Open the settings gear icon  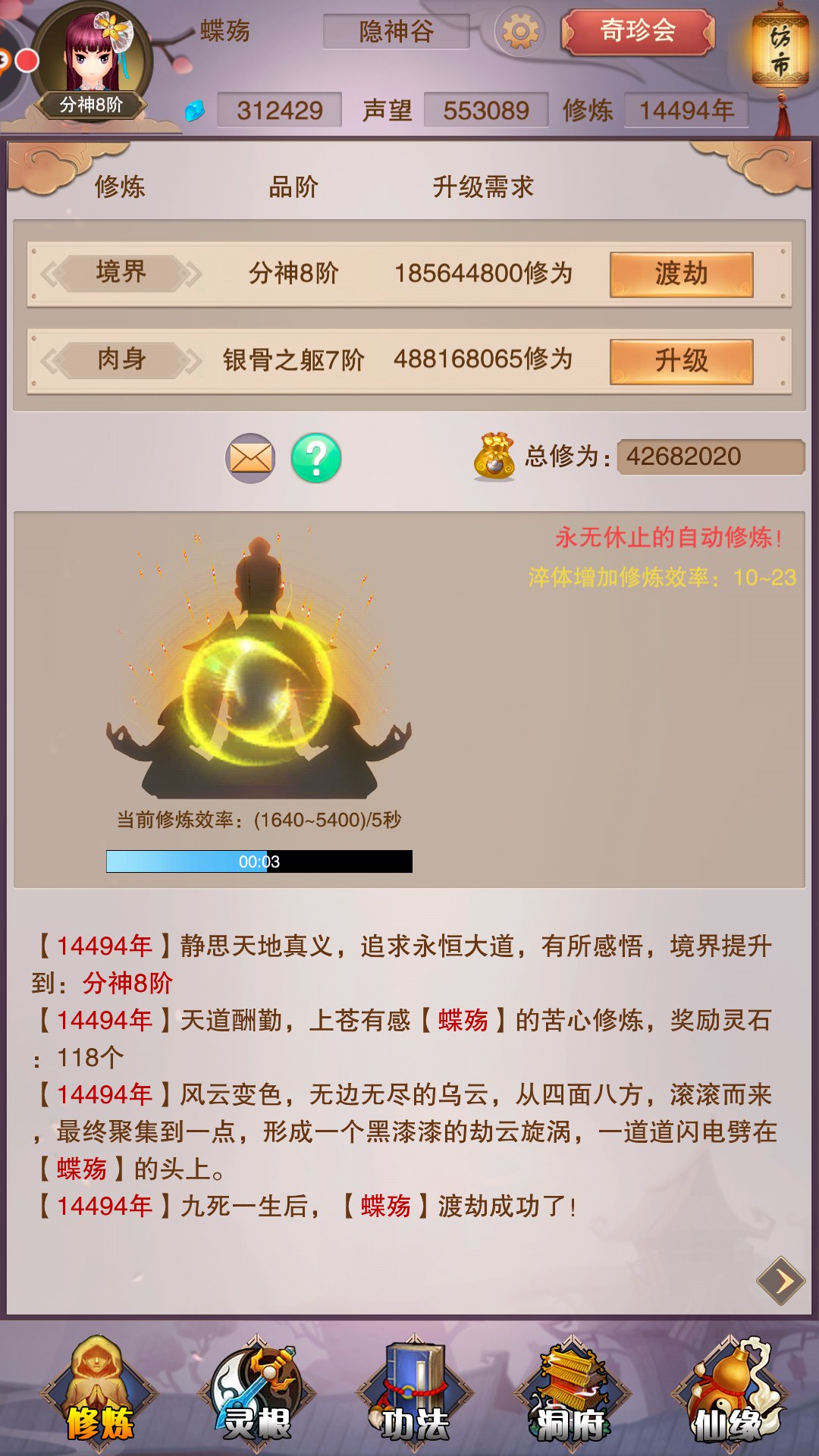pyautogui.click(x=520, y=32)
